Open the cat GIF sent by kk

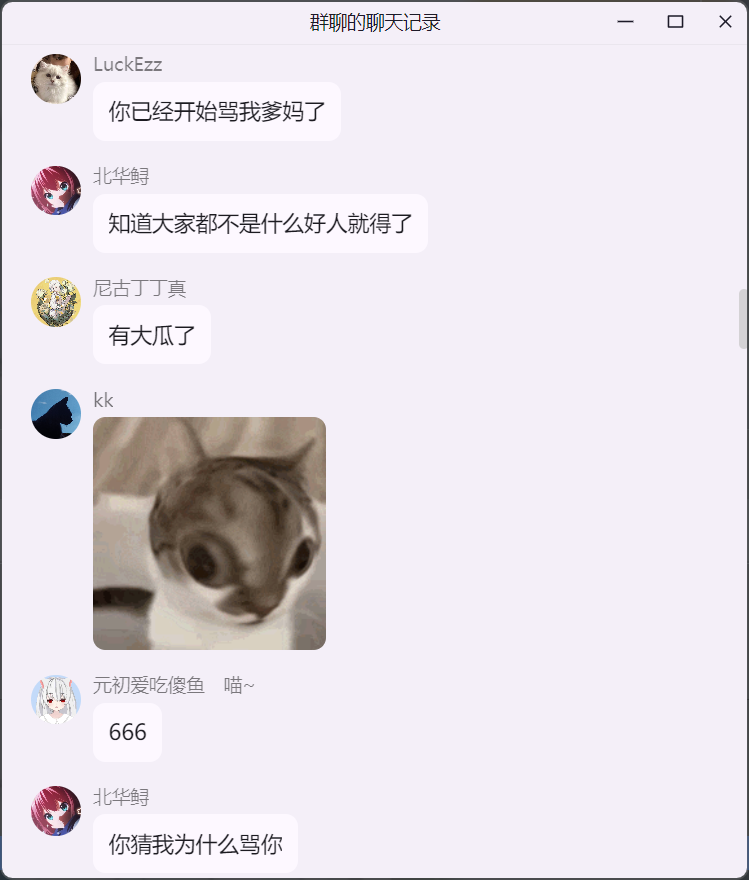click(209, 533)
